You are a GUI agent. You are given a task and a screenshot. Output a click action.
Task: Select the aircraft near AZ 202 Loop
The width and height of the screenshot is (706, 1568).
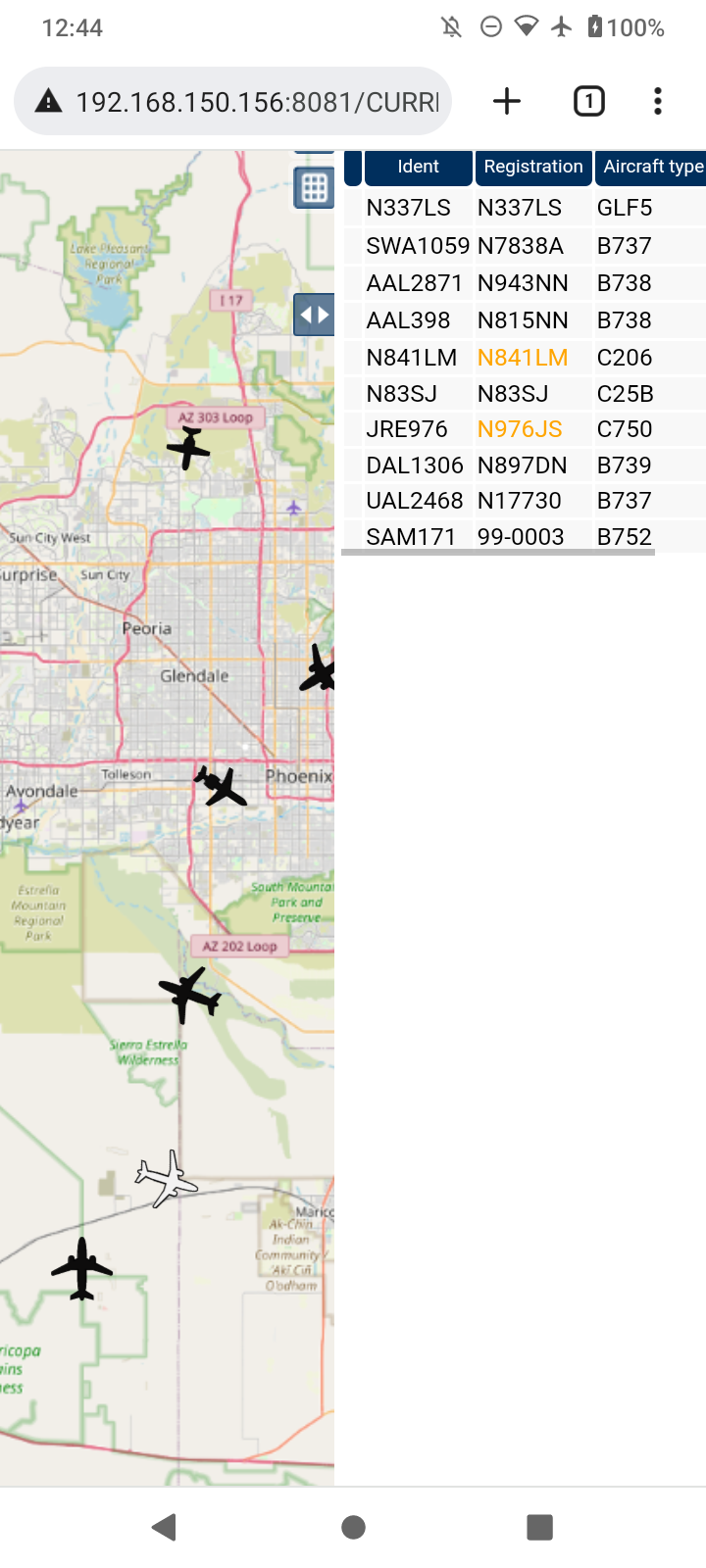[190, 995]
